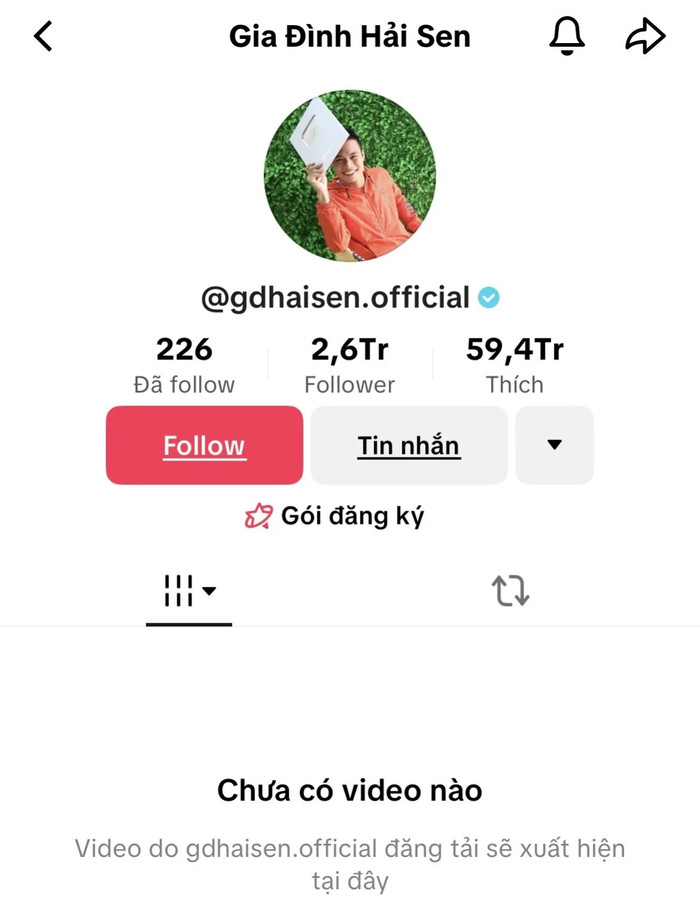
Task: Follow the gdhaisen.official account
Action: [204, 445]
